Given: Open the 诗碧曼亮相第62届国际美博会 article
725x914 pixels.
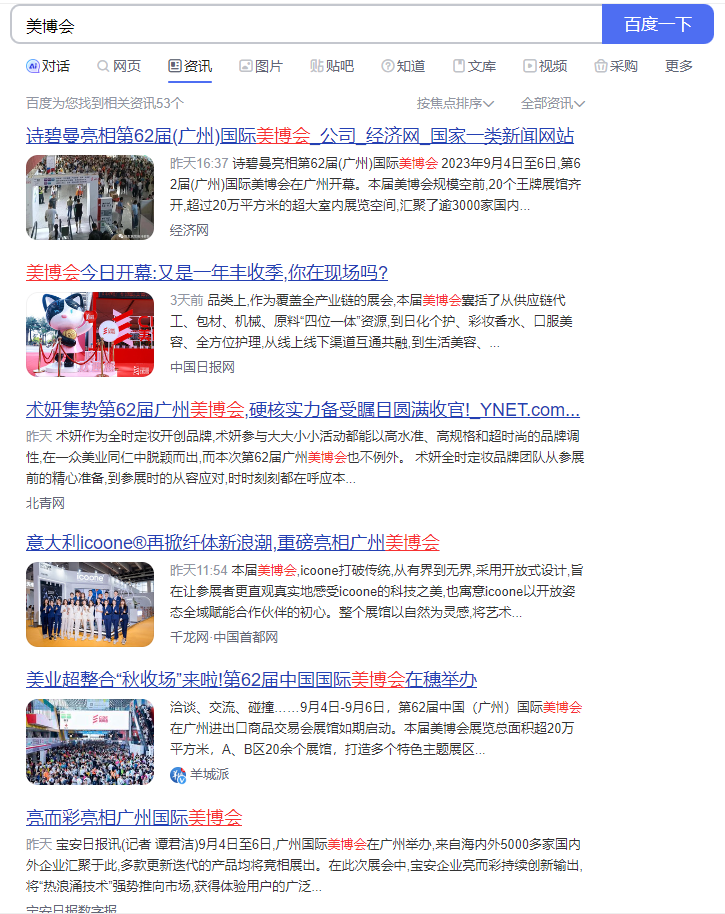Looking at the screenshot, I should point(299,136).
